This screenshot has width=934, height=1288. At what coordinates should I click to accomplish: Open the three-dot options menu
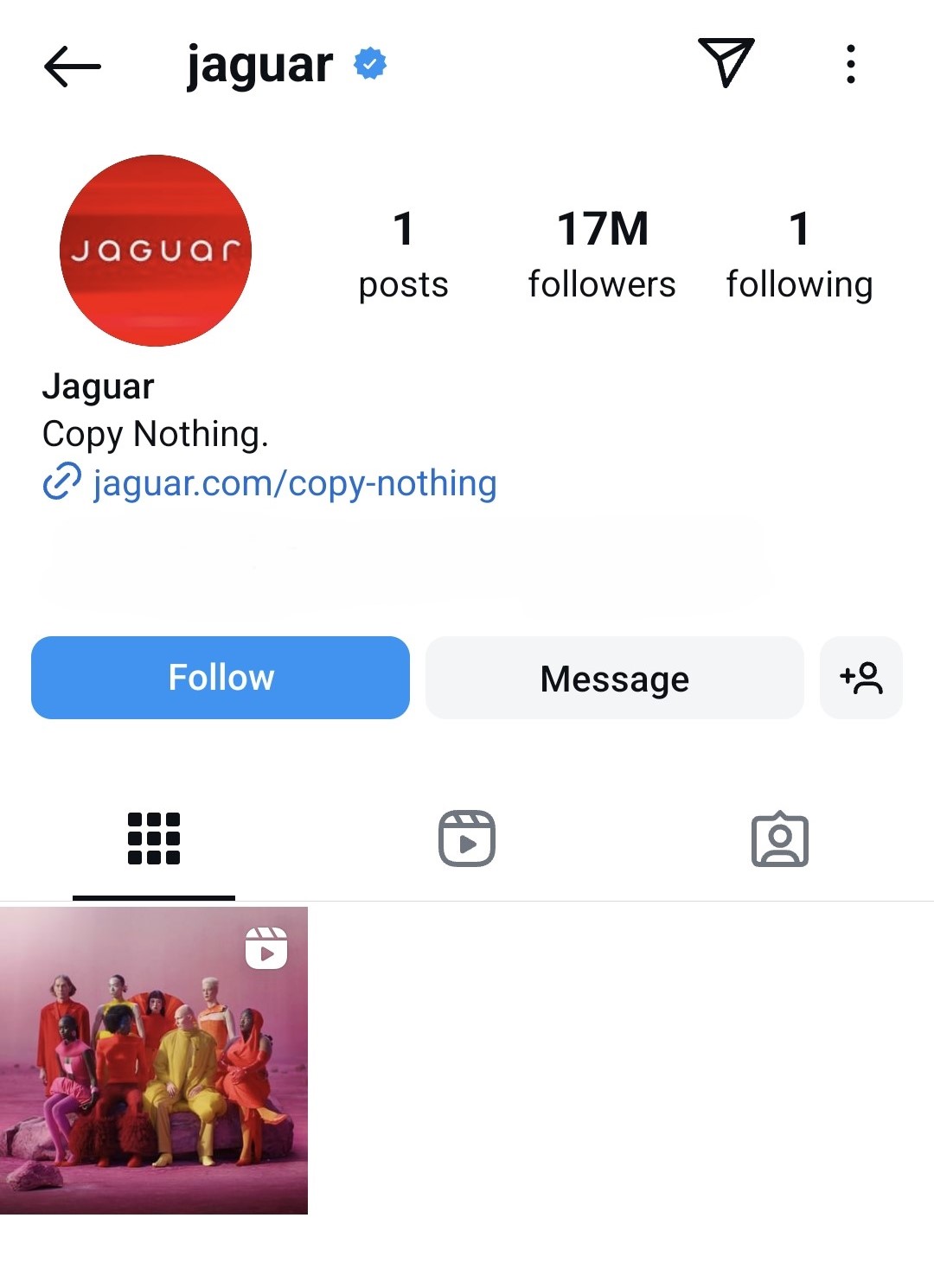coord(851,65)
